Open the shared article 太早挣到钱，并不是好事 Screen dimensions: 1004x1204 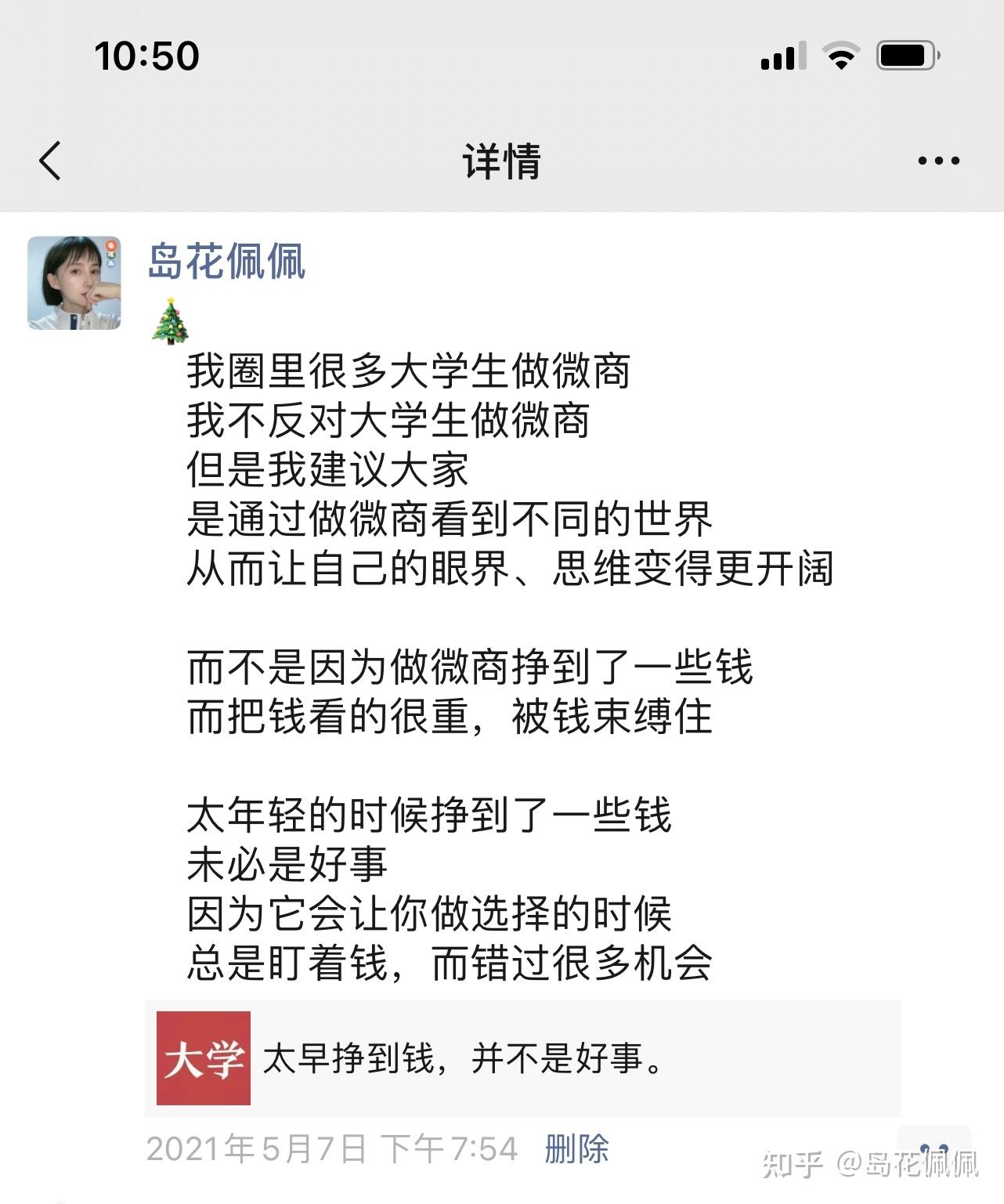[522, 1058]
